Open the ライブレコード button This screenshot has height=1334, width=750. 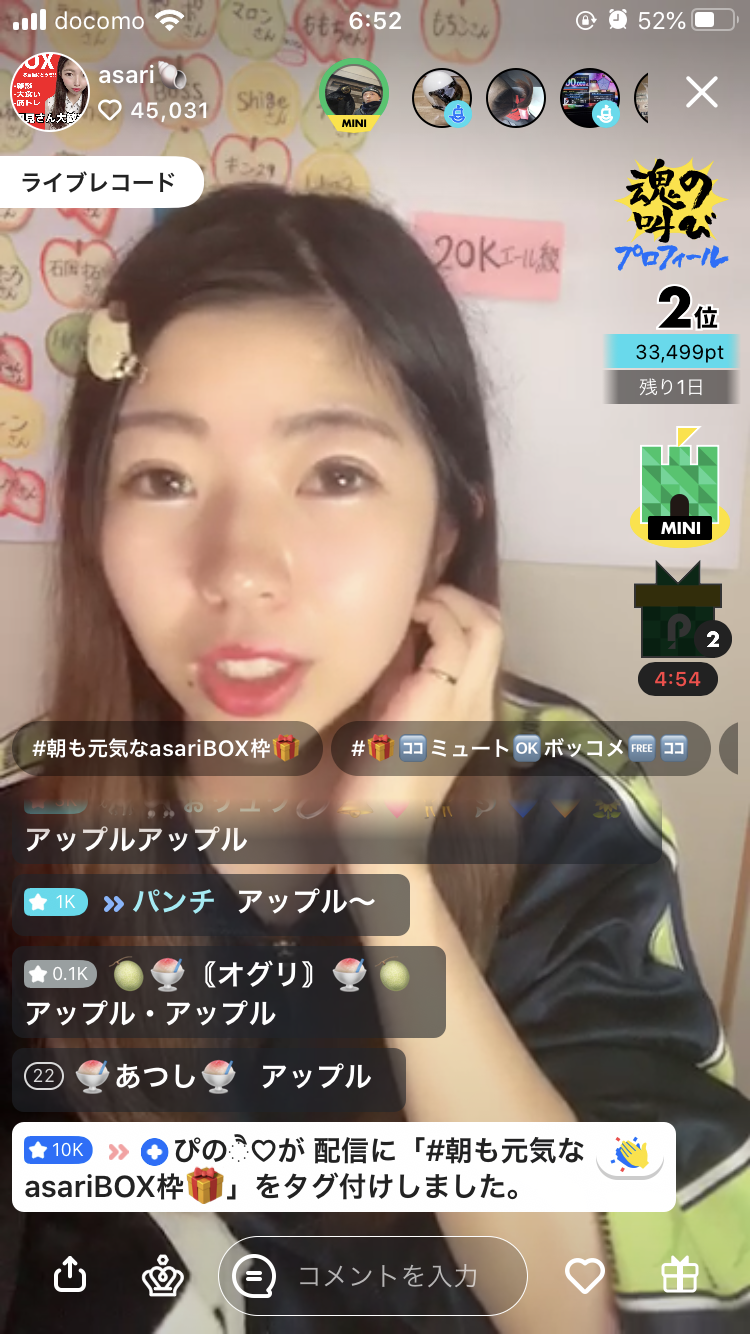[x=100, y=182]
